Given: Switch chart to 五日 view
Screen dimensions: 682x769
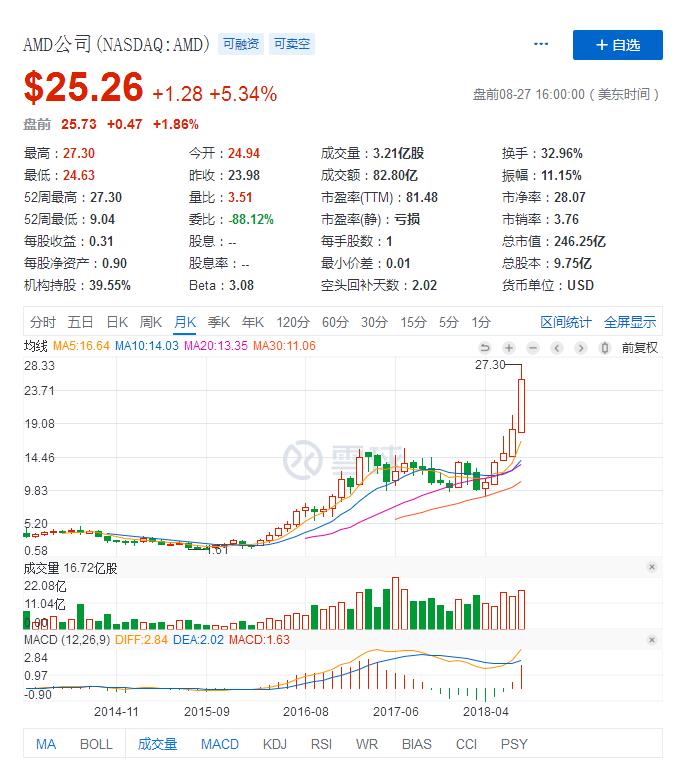Looking at the screenshot, I should pos(81,322).
